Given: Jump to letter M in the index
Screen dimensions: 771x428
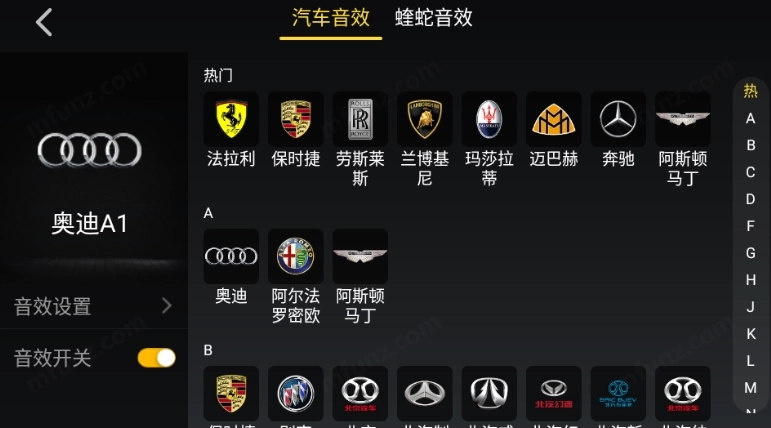Looking at the screenshot, I should click(750, 388).
